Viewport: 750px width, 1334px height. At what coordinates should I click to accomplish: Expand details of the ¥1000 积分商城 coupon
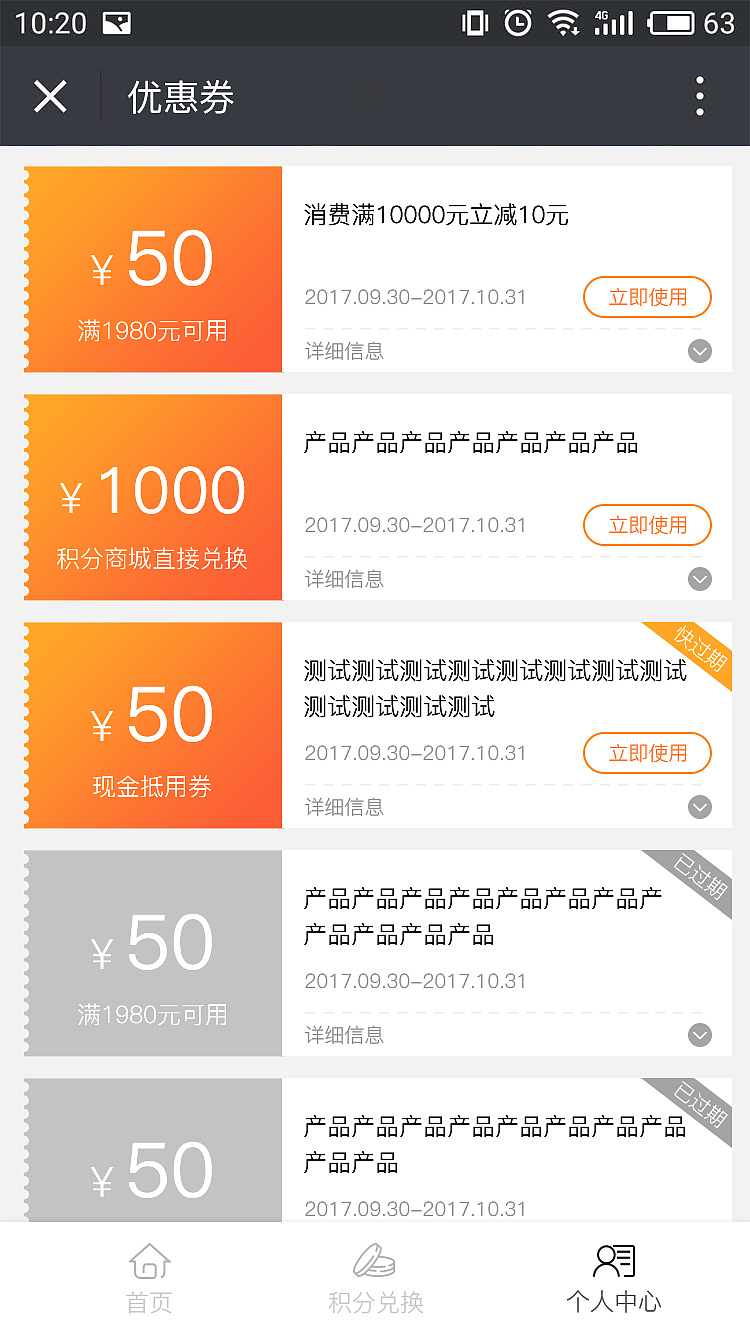699,579
